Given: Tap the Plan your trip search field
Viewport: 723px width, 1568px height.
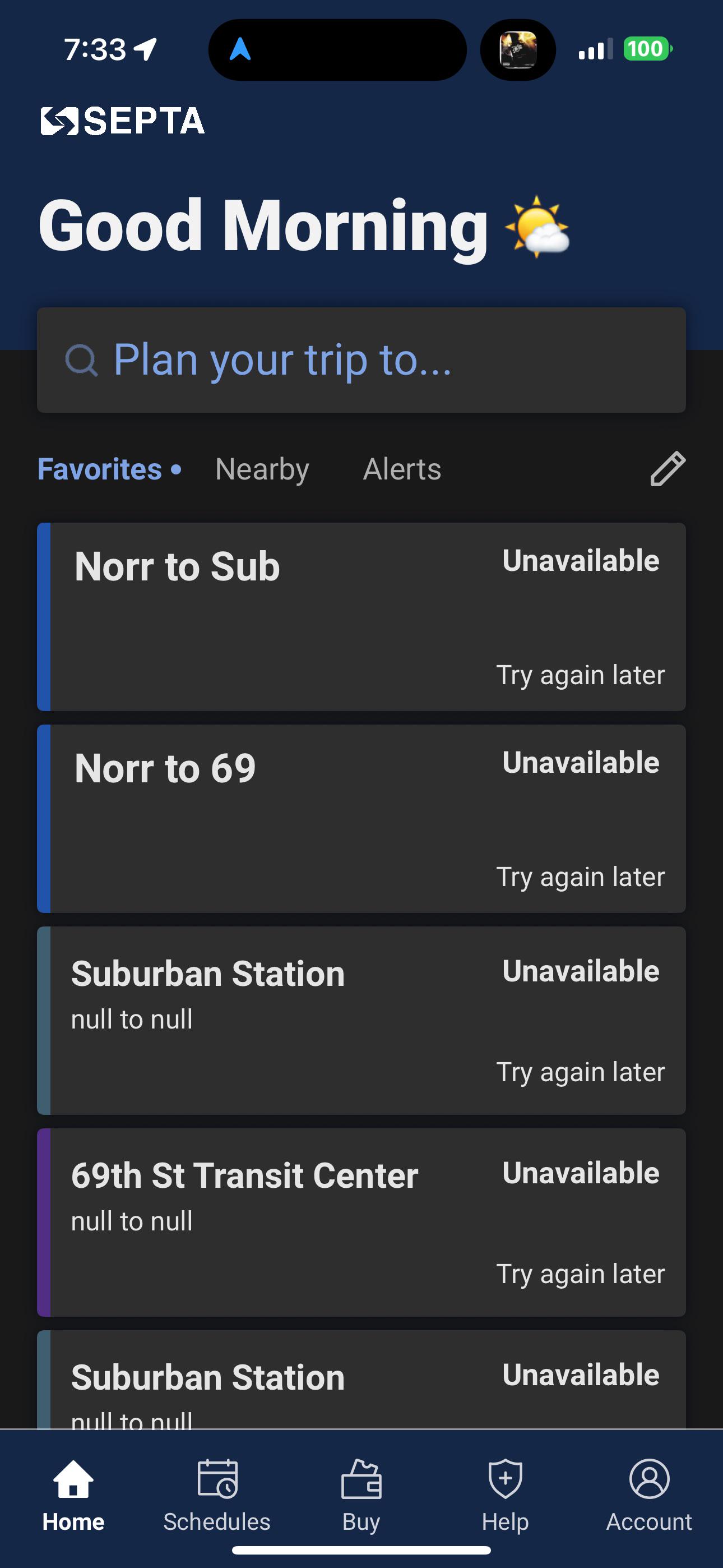Looking at the screenshot, I should click(x=361, y=359).
